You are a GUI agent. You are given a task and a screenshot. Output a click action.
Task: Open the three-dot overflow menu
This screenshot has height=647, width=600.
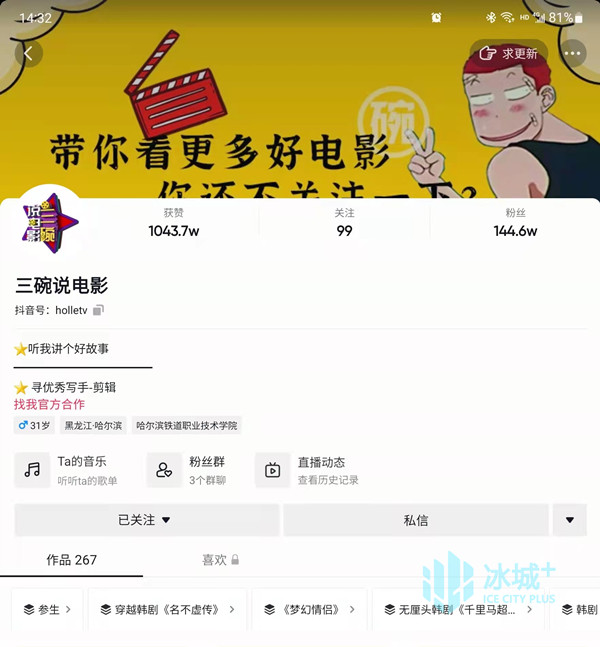(x=573, y=54)
